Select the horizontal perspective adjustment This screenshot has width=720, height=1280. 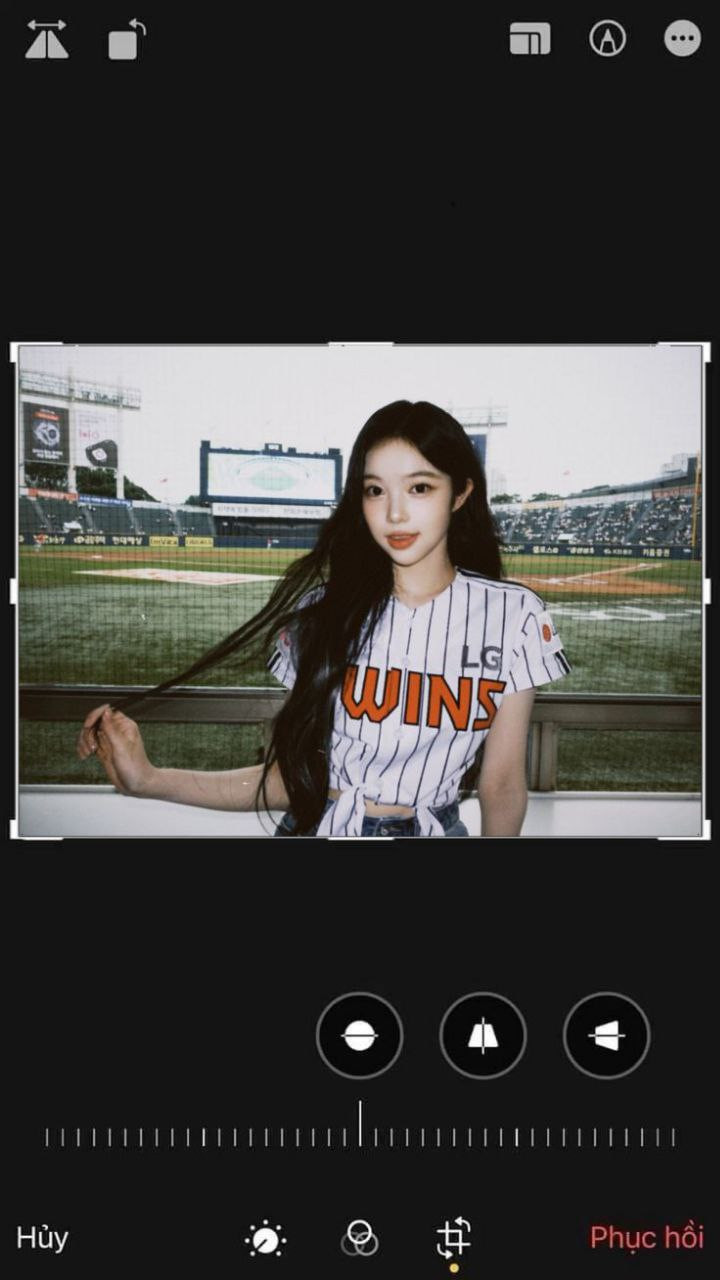[x=606, y=1036]
